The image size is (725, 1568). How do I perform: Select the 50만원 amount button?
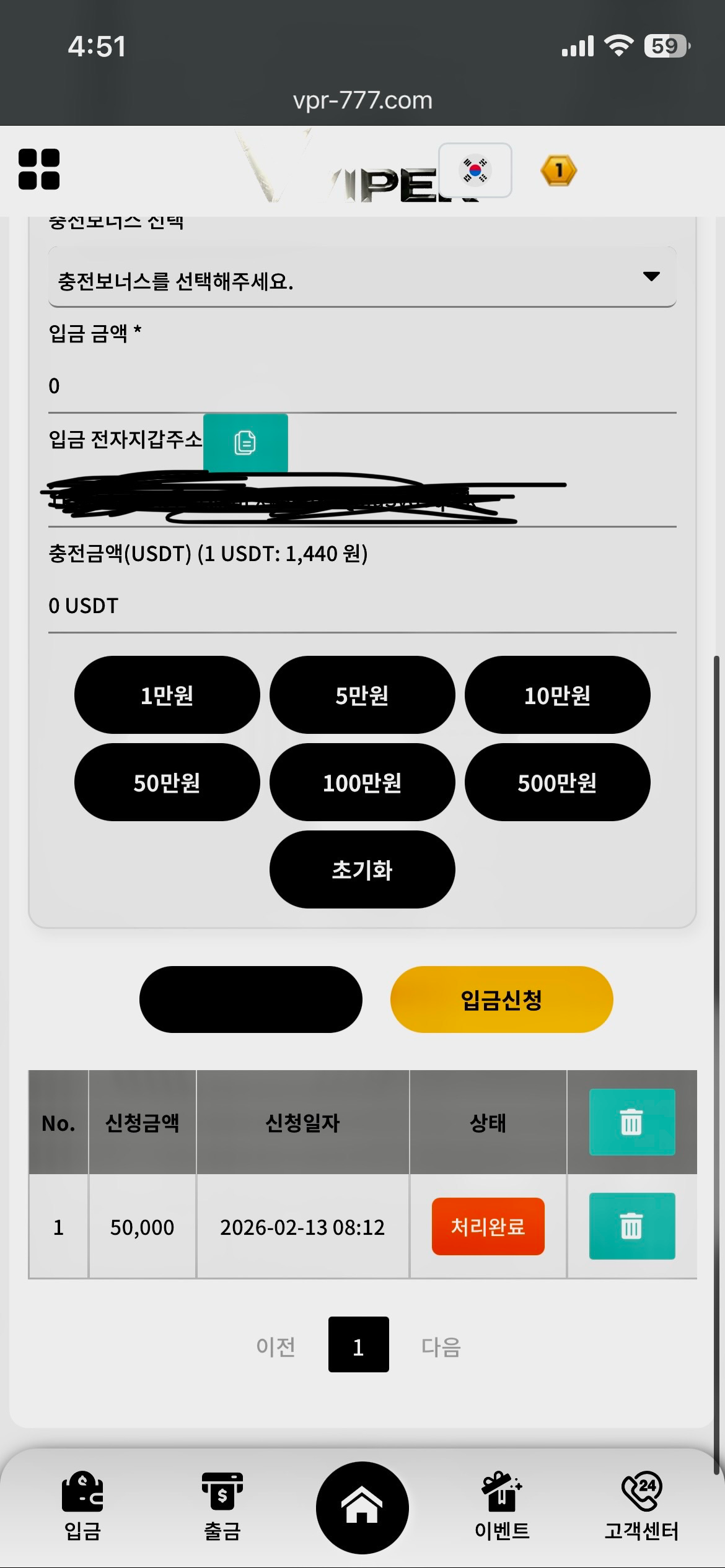(167, 783)
